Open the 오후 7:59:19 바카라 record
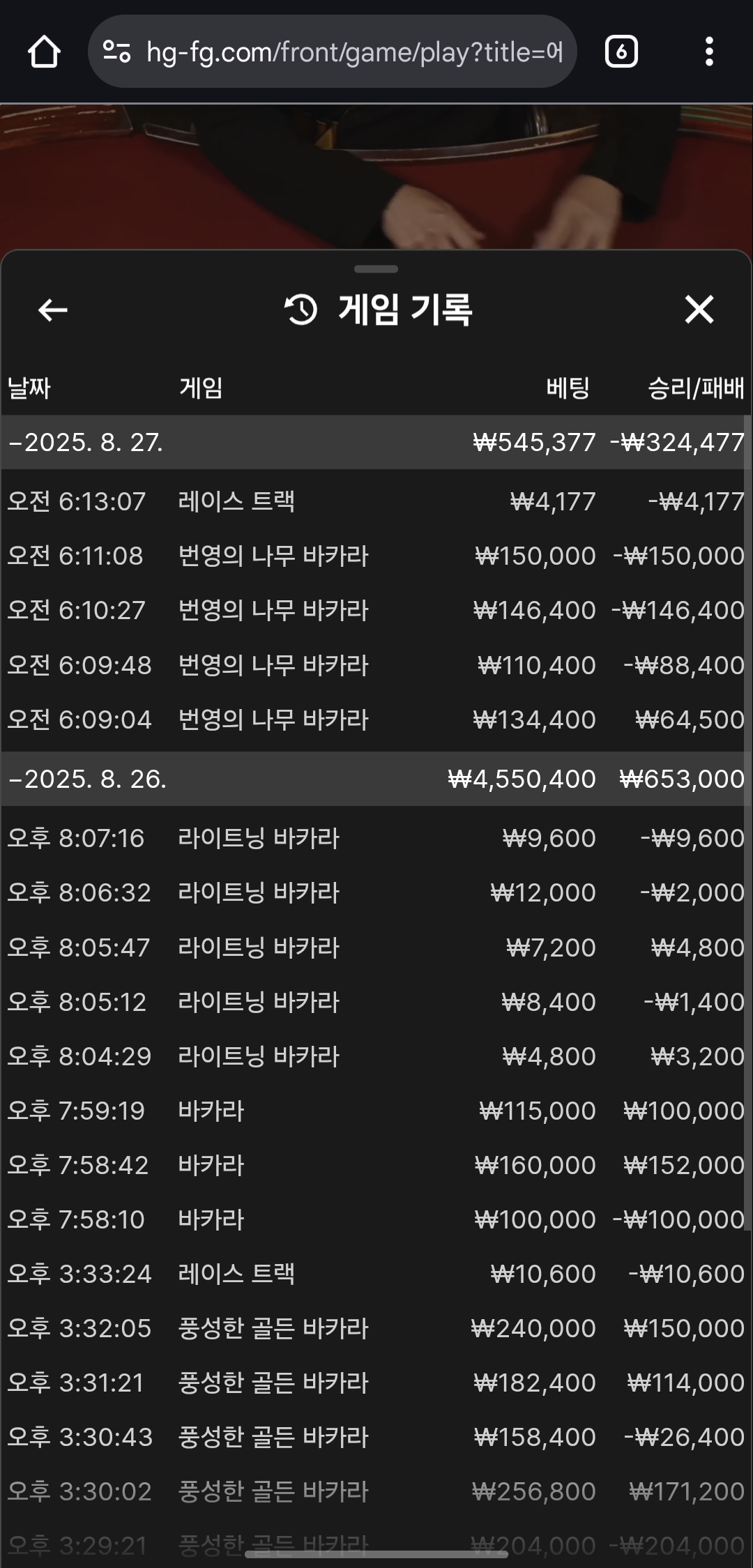 click(376, 1111)
